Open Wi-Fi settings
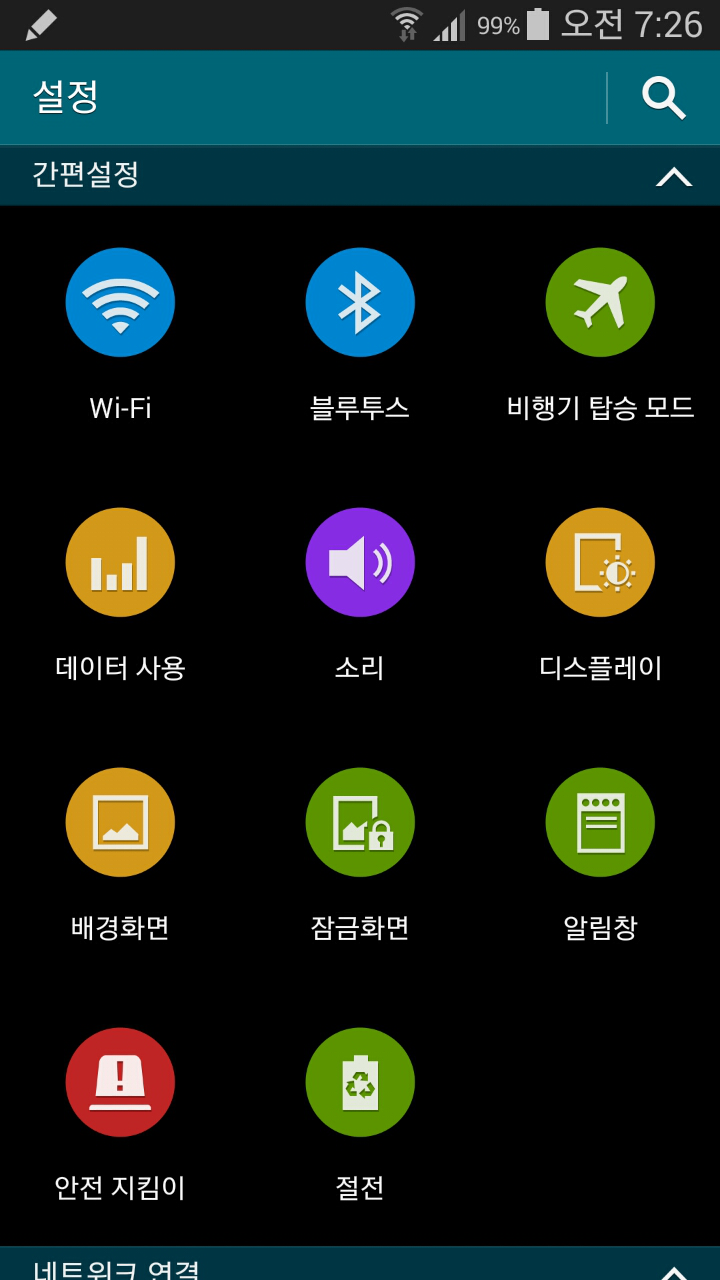720x1280 pixels. coord(120,303)
